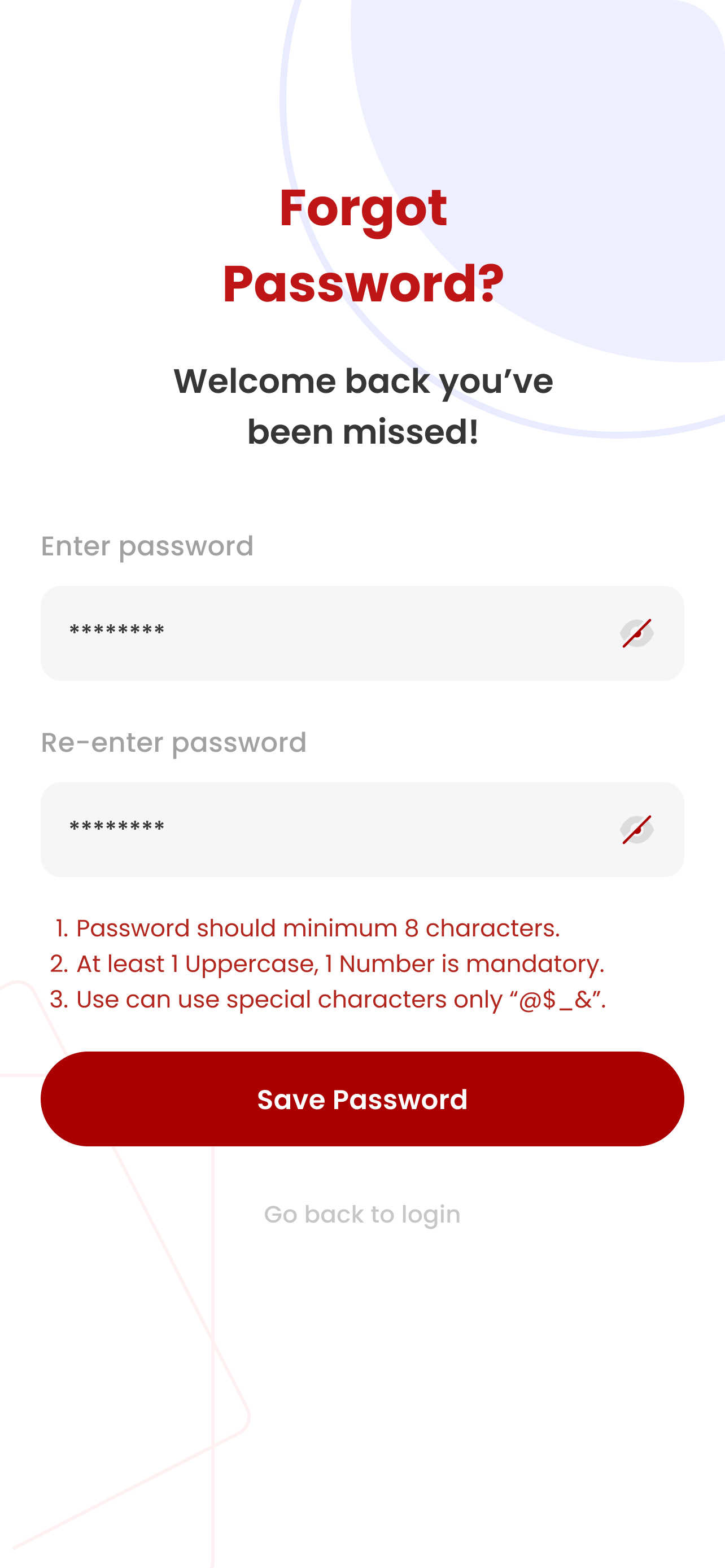
Task: Click the Forgot Password heading
Action: (x=362, y=243)
